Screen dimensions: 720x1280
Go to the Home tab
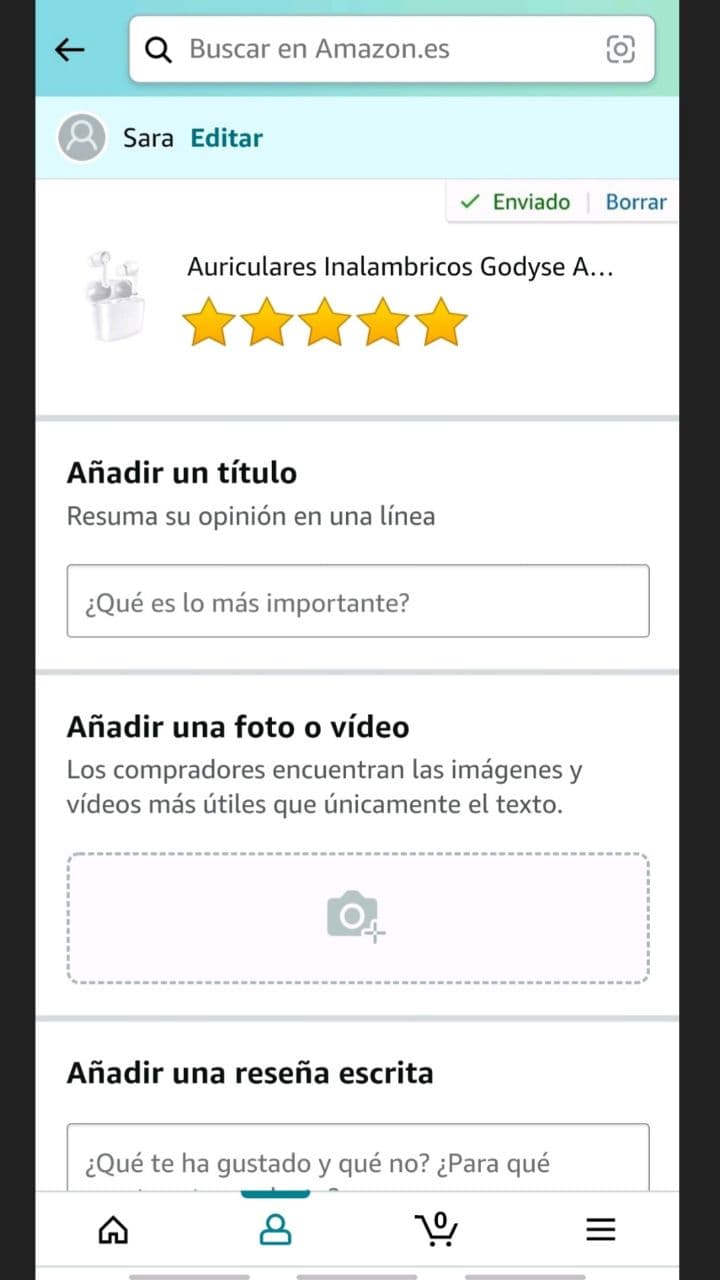113,1229
